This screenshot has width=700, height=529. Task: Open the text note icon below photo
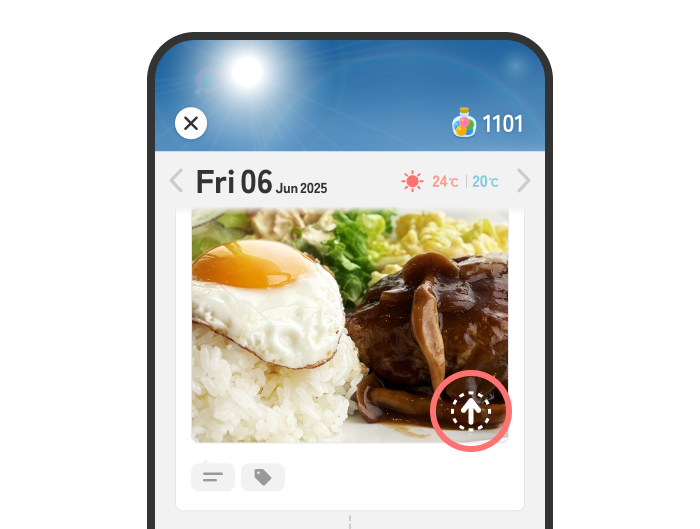pyautogui.click(x=212, y=477)
